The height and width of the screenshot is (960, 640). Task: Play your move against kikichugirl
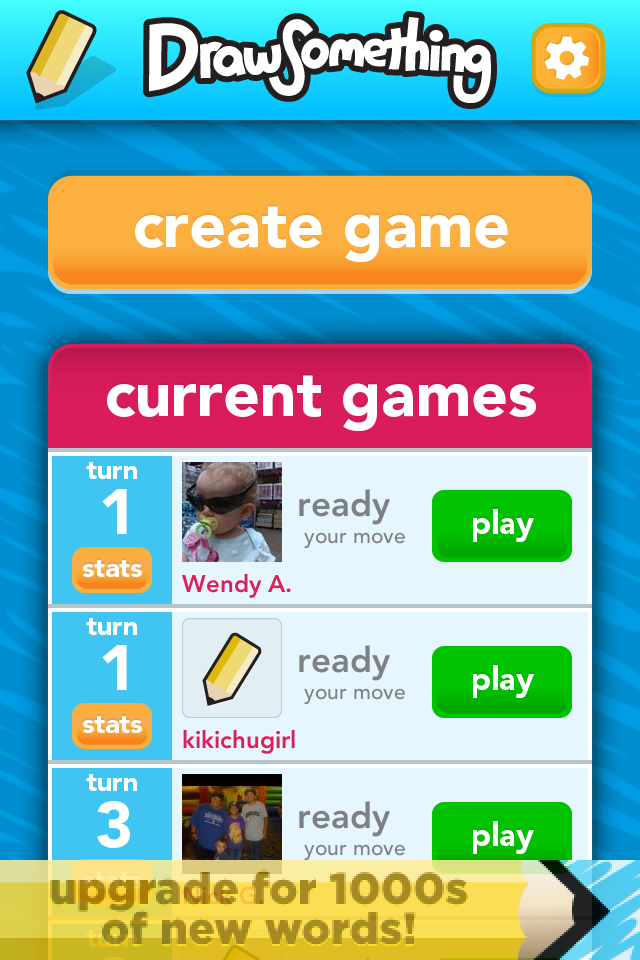pos(501,682)
